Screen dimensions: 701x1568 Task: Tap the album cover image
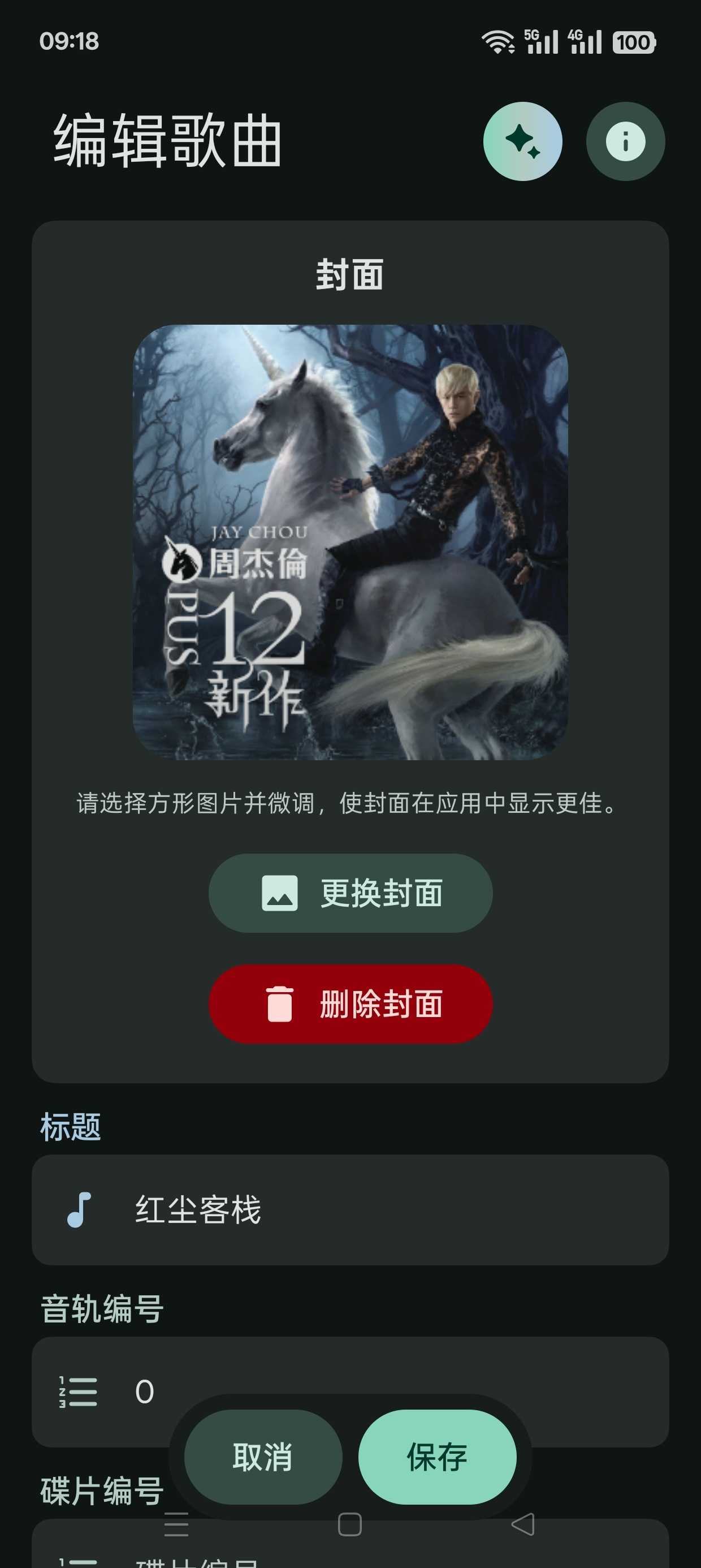point(350,542)
